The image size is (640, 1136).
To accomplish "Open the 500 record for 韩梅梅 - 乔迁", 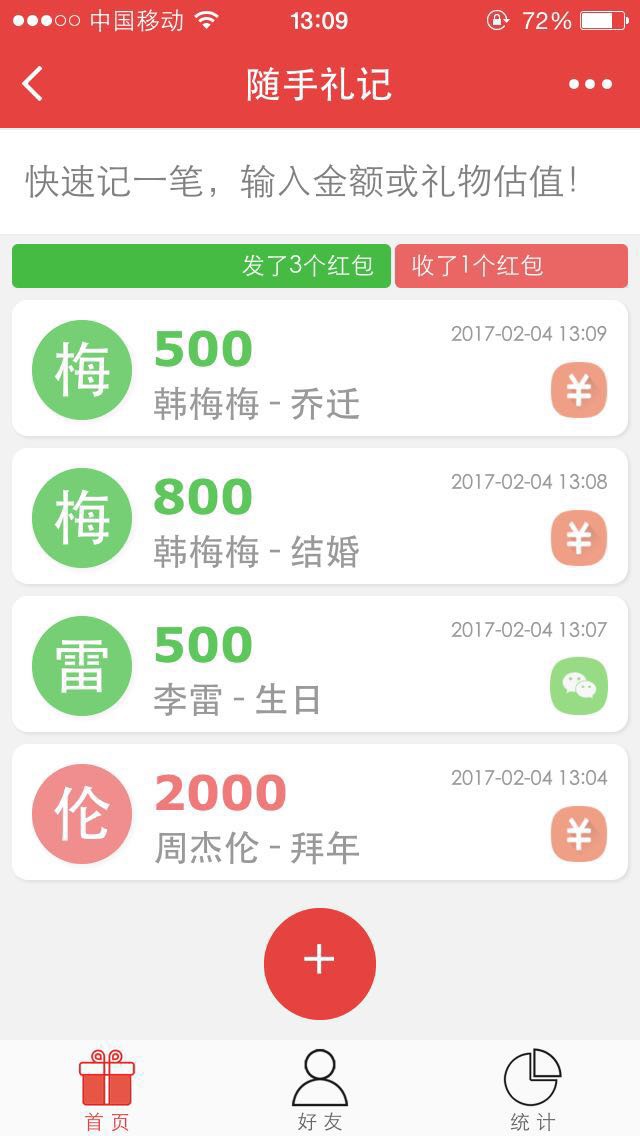I will click(320, 369).
